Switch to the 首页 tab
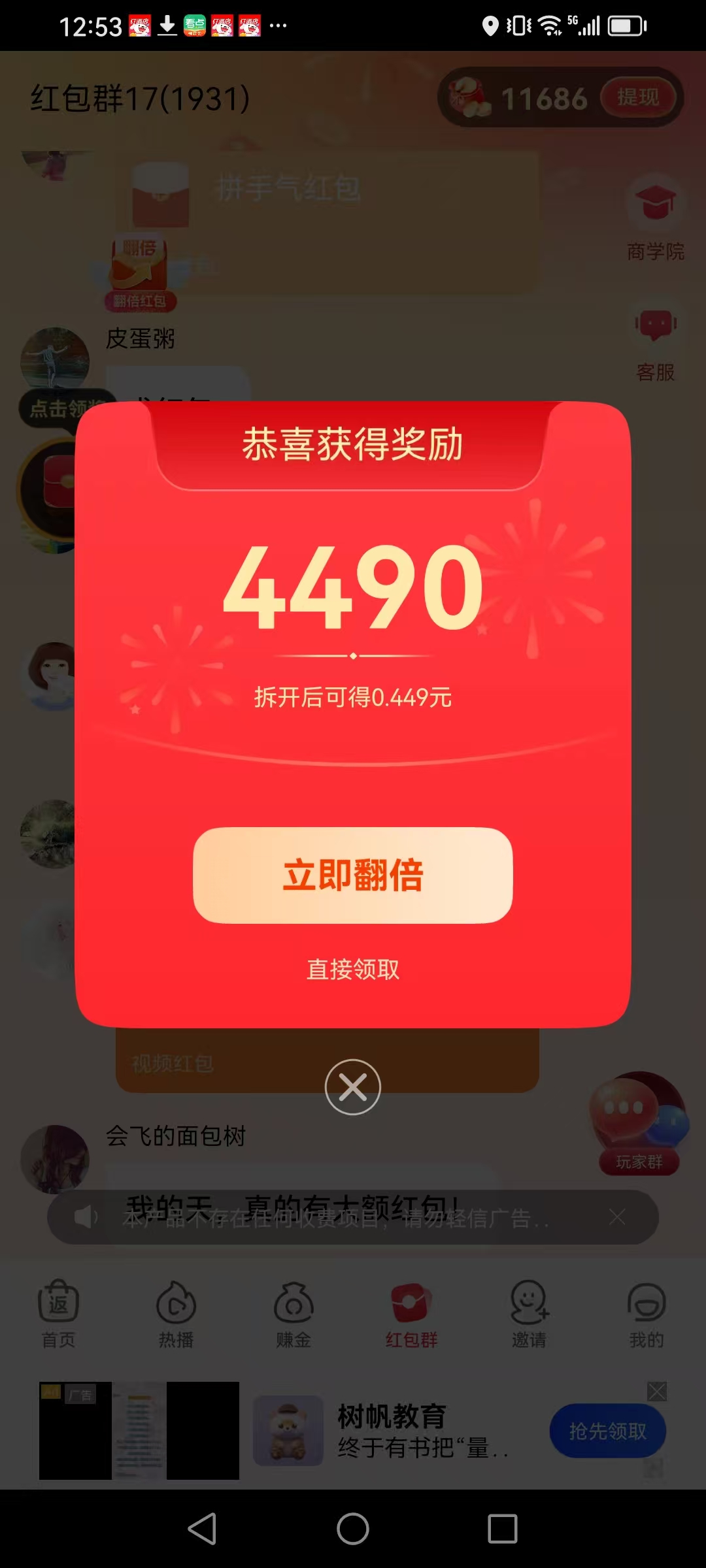This screenshot has width=706, height=1568. click(58, 1315)
